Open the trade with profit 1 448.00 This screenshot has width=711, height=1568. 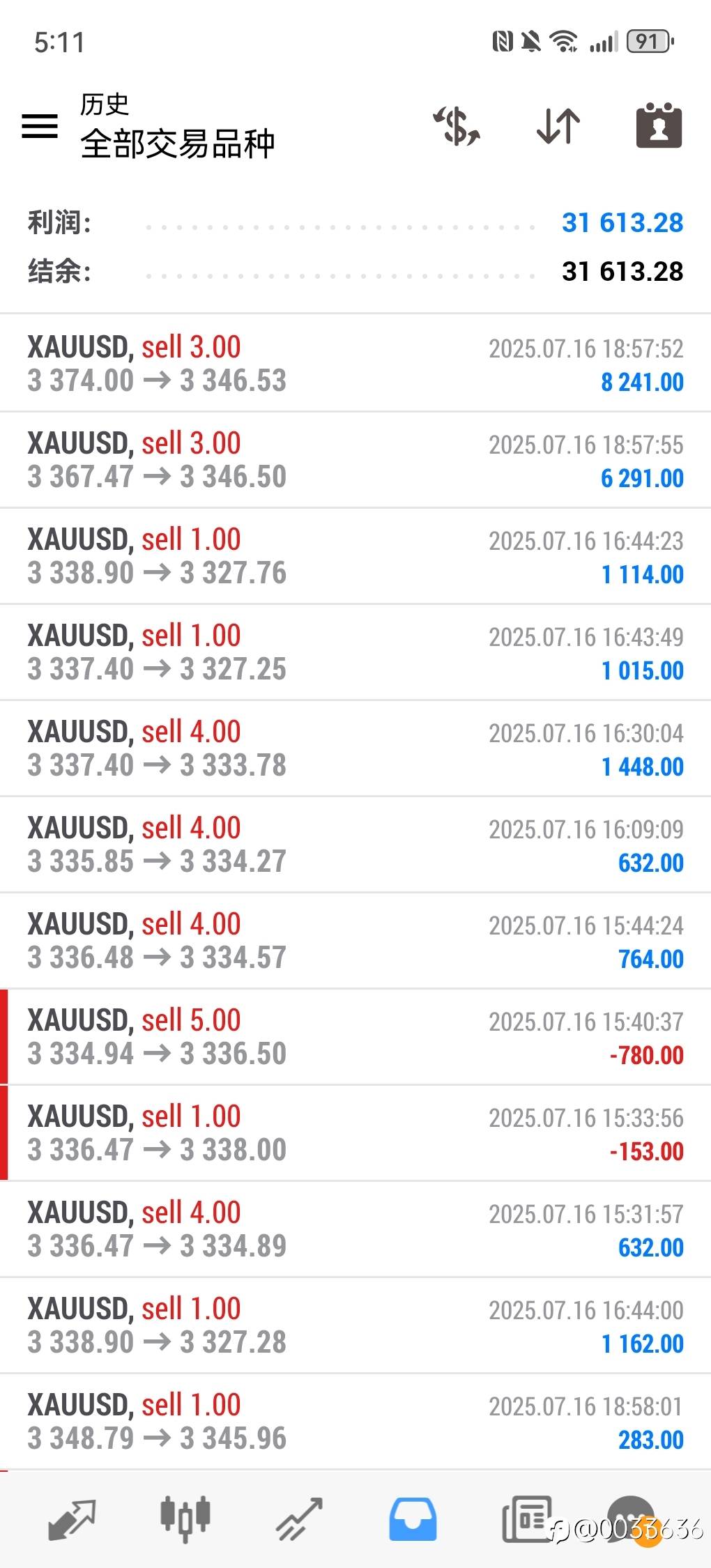pos(355,748)
